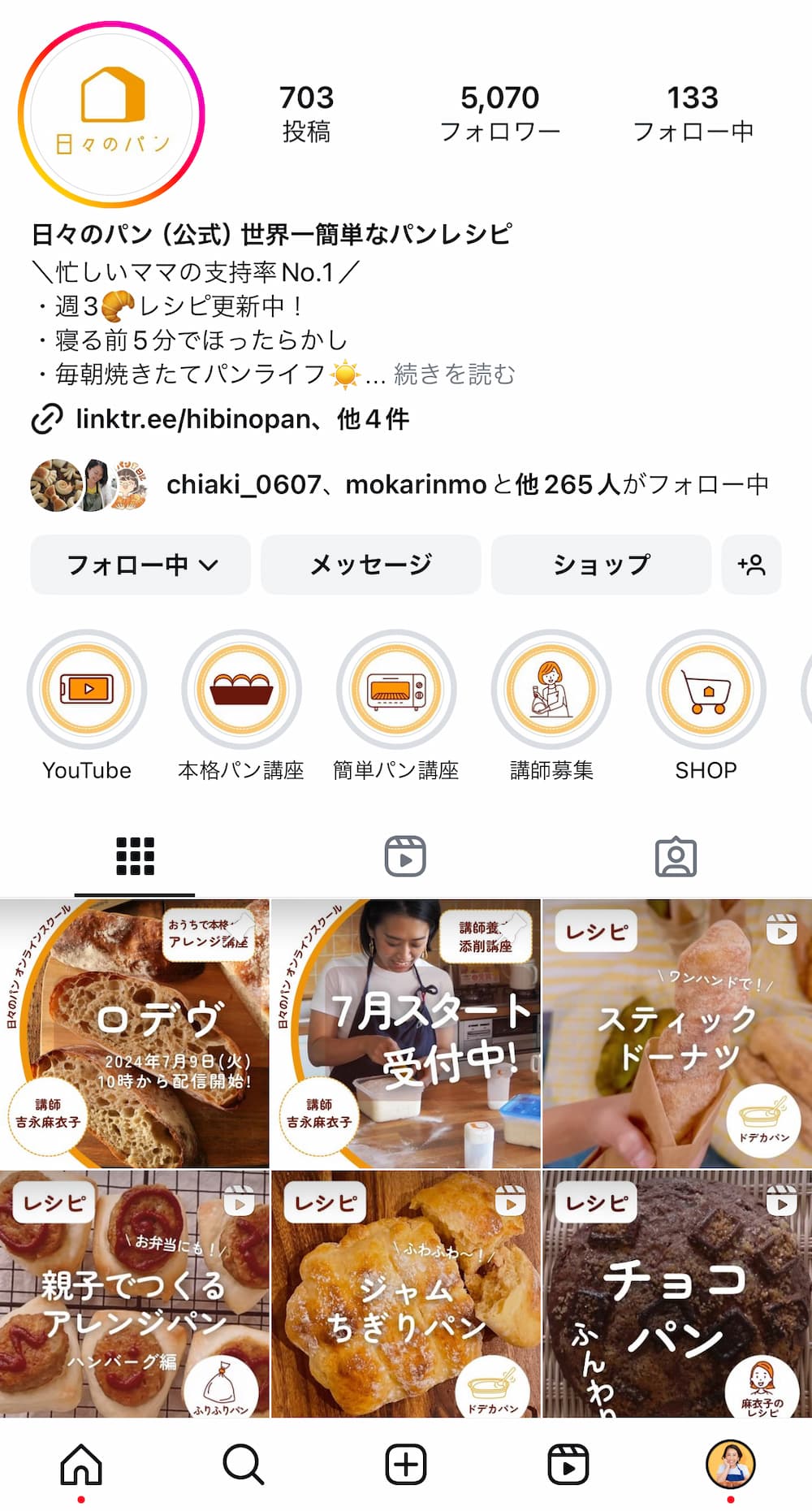
Task: Switch to the tagged photos tab
Action: (x=676, y=856)
